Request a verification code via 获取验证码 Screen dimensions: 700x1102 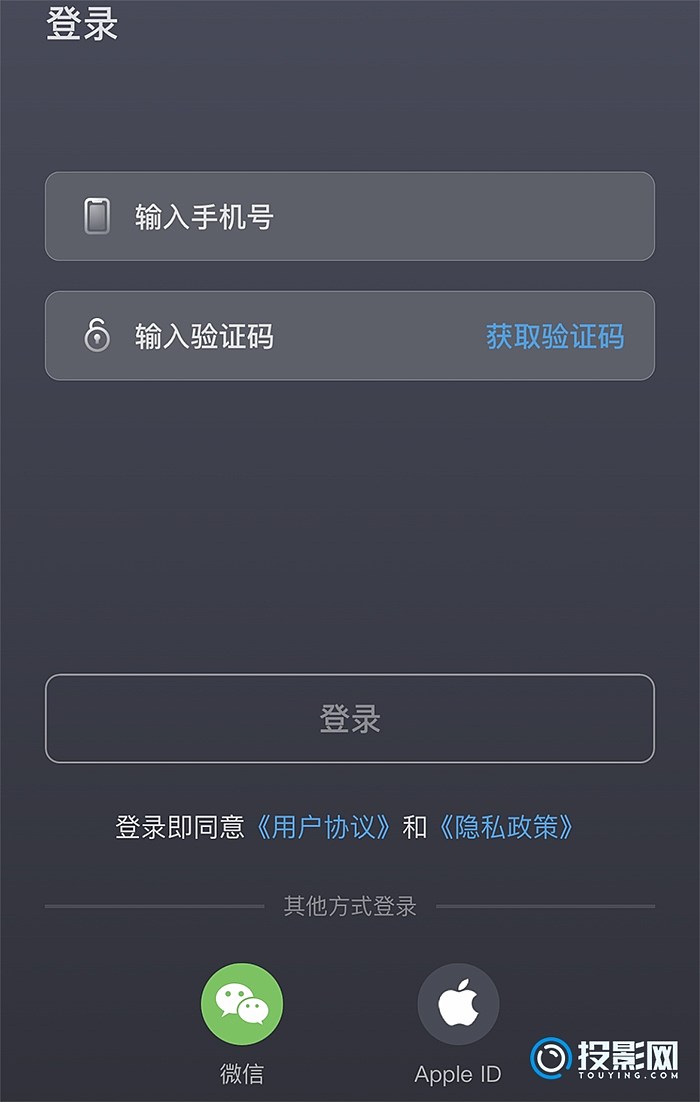[555, 336]
